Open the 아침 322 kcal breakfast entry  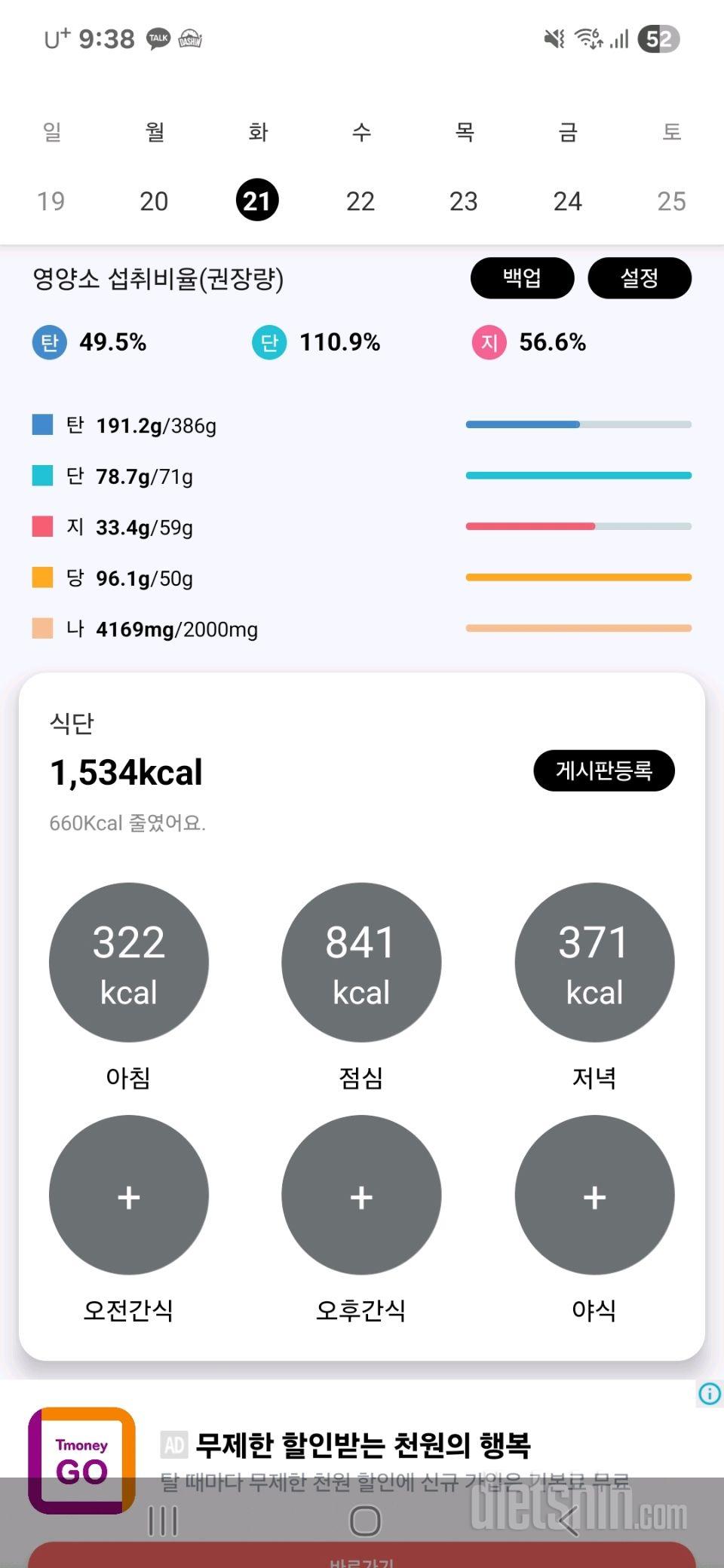pos(129,963)
